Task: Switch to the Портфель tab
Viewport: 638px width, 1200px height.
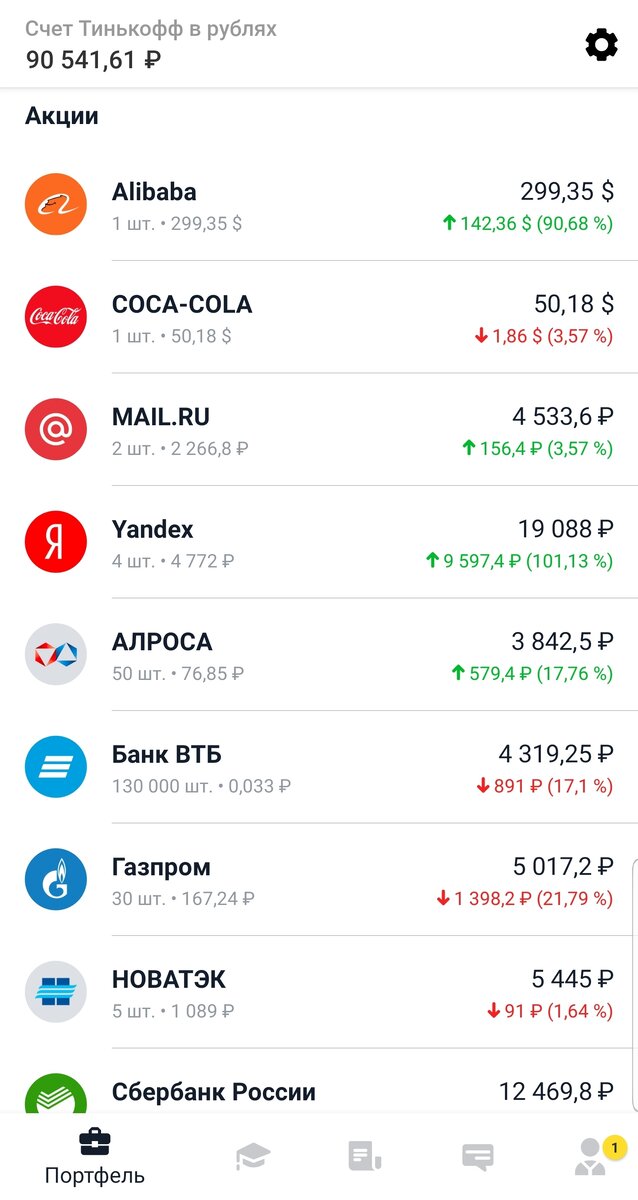Action: click(95, 1157)
